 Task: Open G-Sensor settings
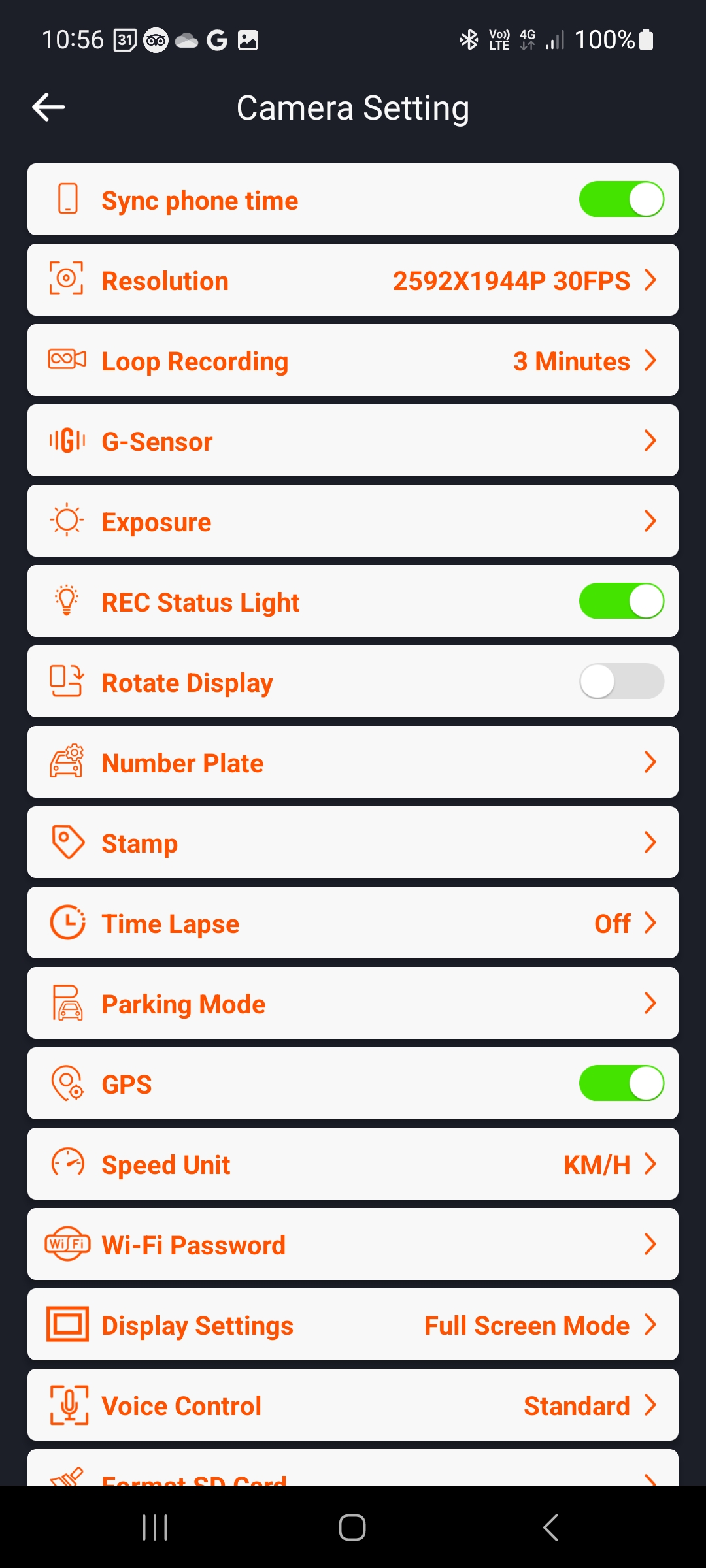pyautogui.click(x=353, y=440)
